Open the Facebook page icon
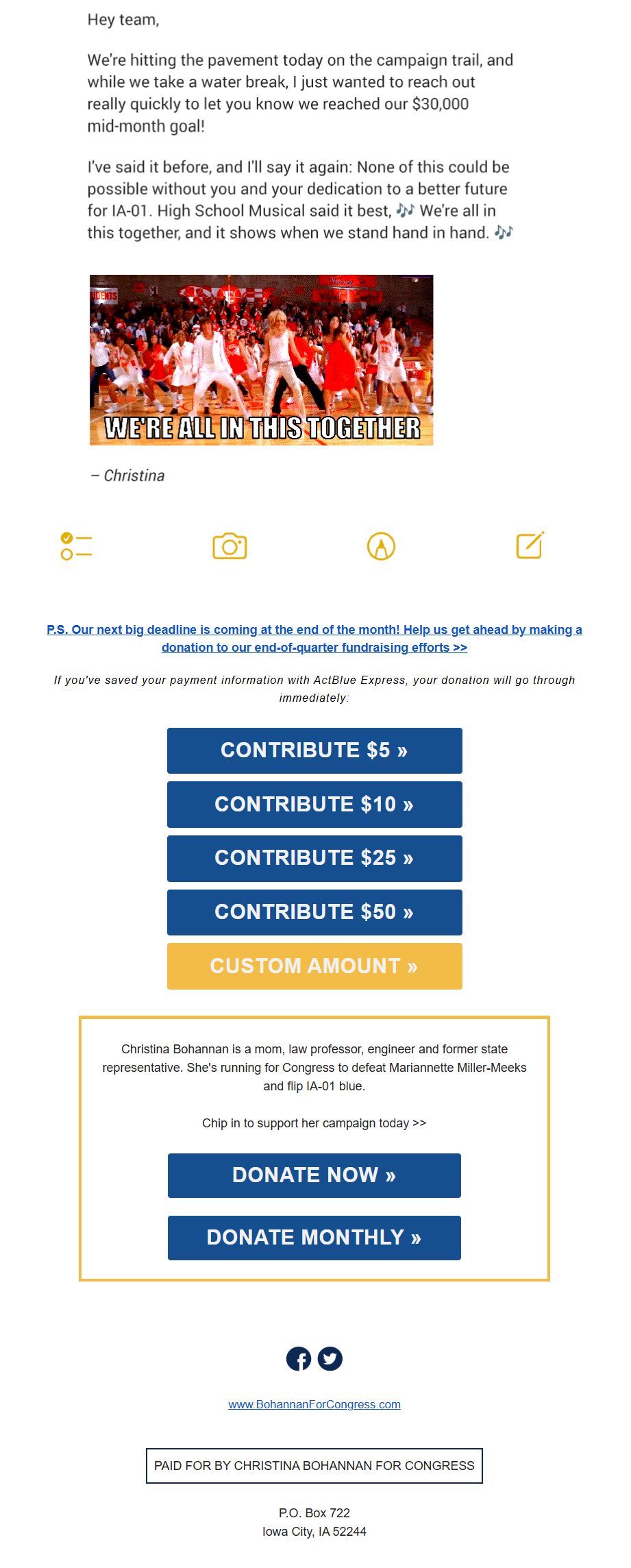 (x=299, y=1358)
